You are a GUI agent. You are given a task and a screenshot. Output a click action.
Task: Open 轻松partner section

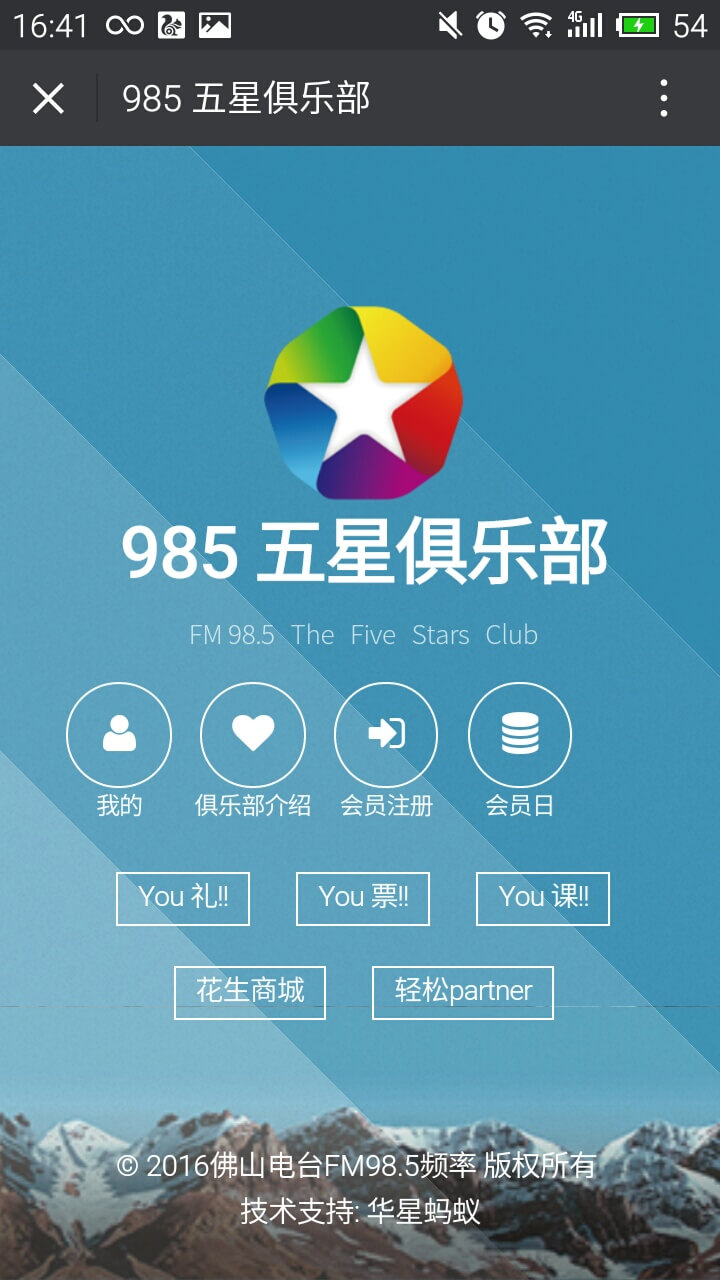tap(463, 992)
